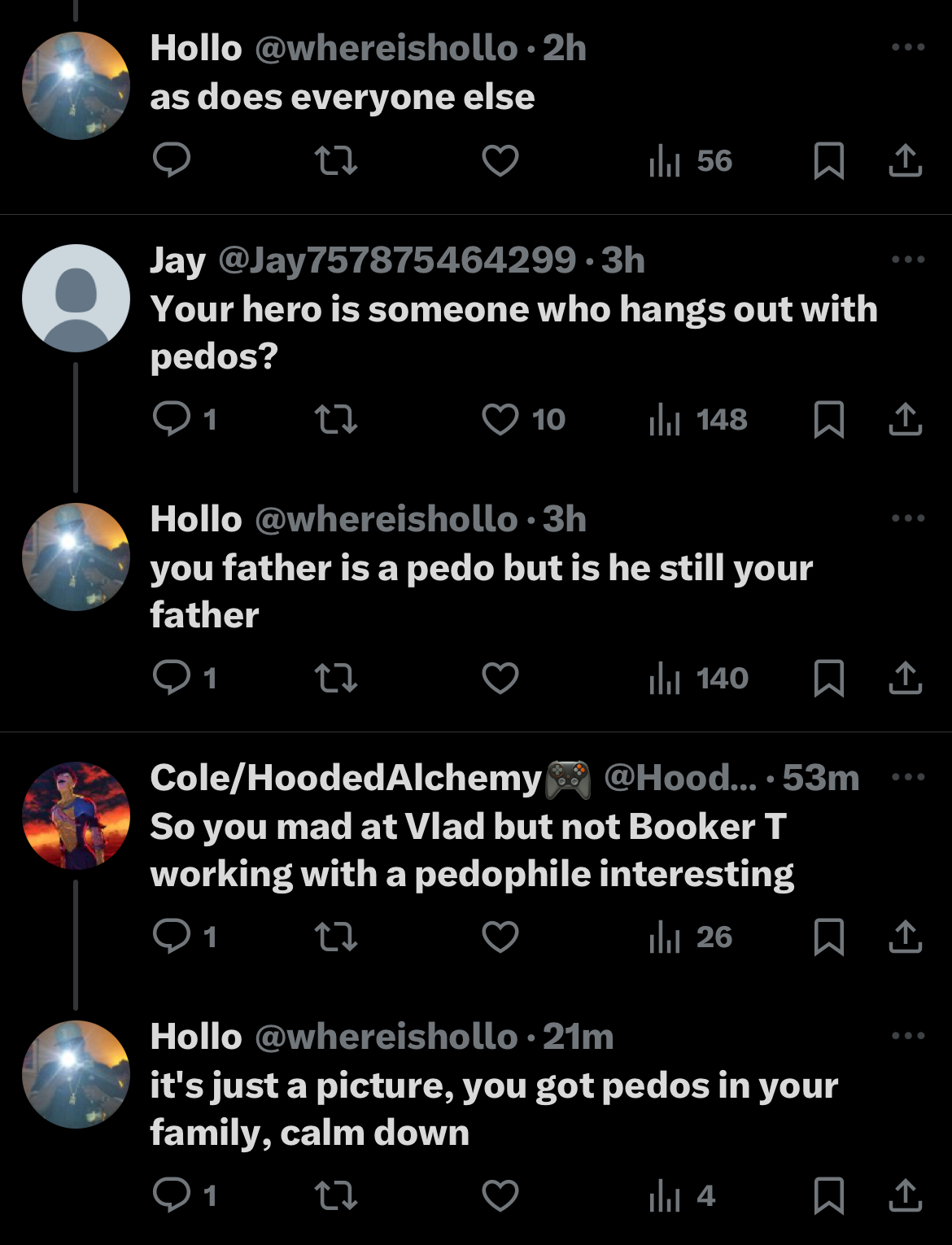Like Hollo's 'still your father' reply
The width and height of the screenshot is (952, 1245).
[x=500, y=679]
